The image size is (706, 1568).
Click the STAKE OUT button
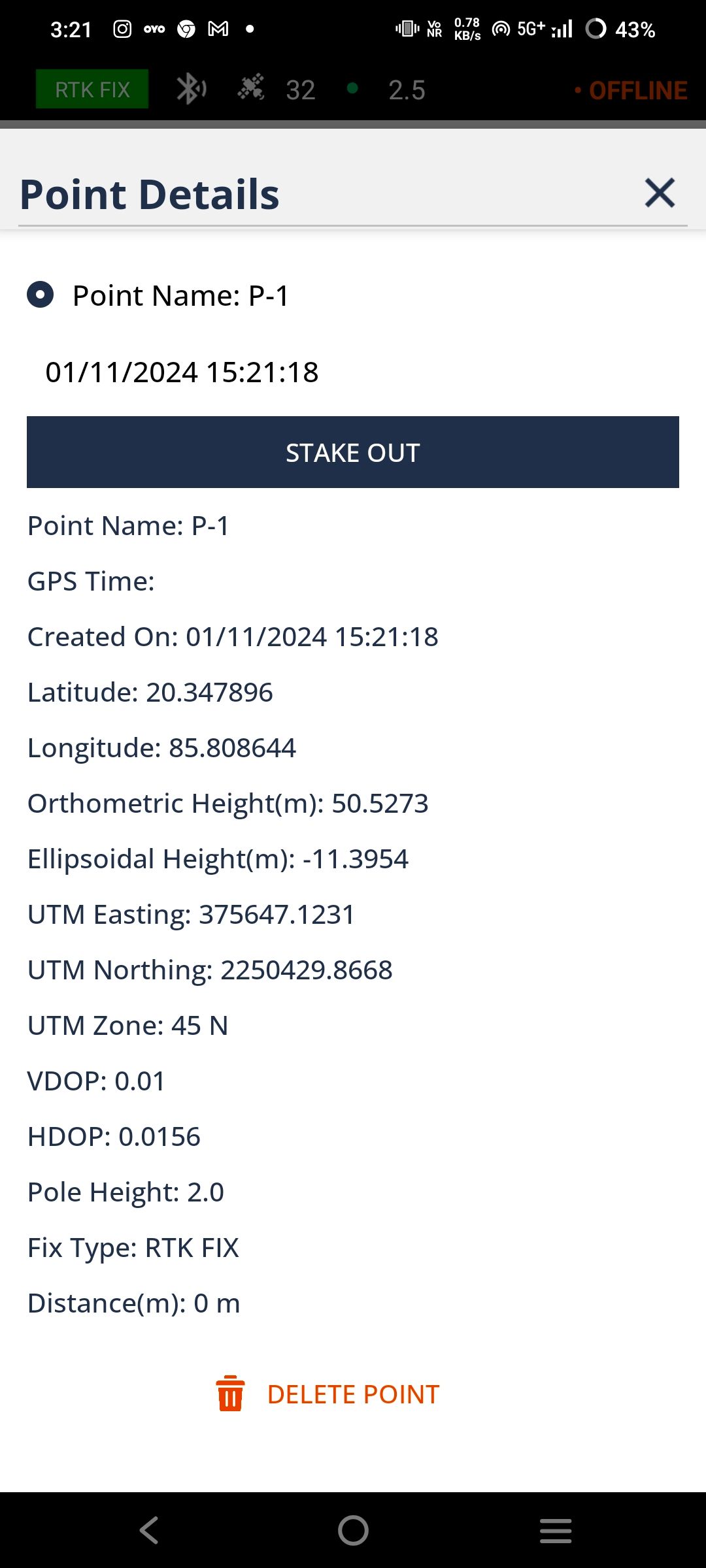pyautogui.click(x=352, y=451)
